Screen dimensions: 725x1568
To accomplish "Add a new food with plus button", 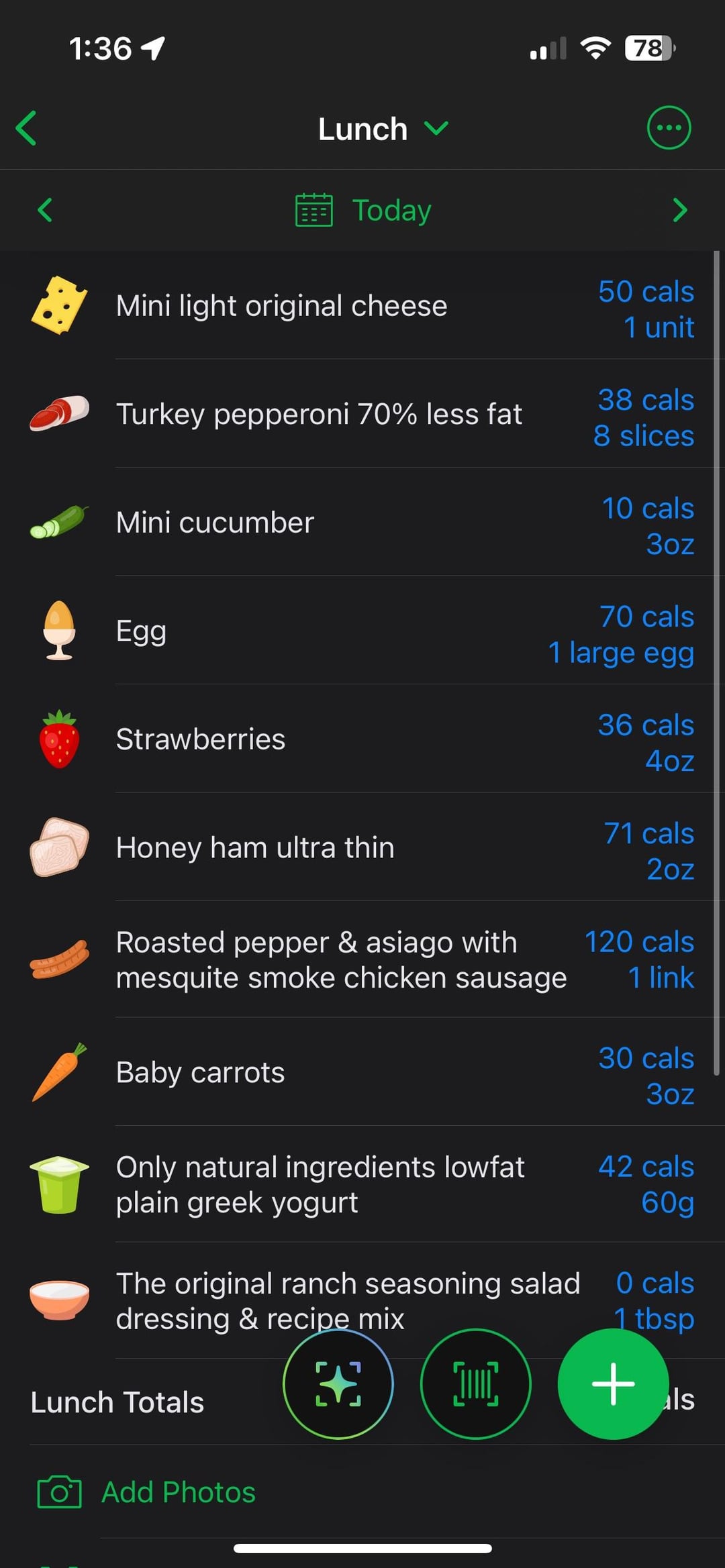I will tap(612, 1383).
